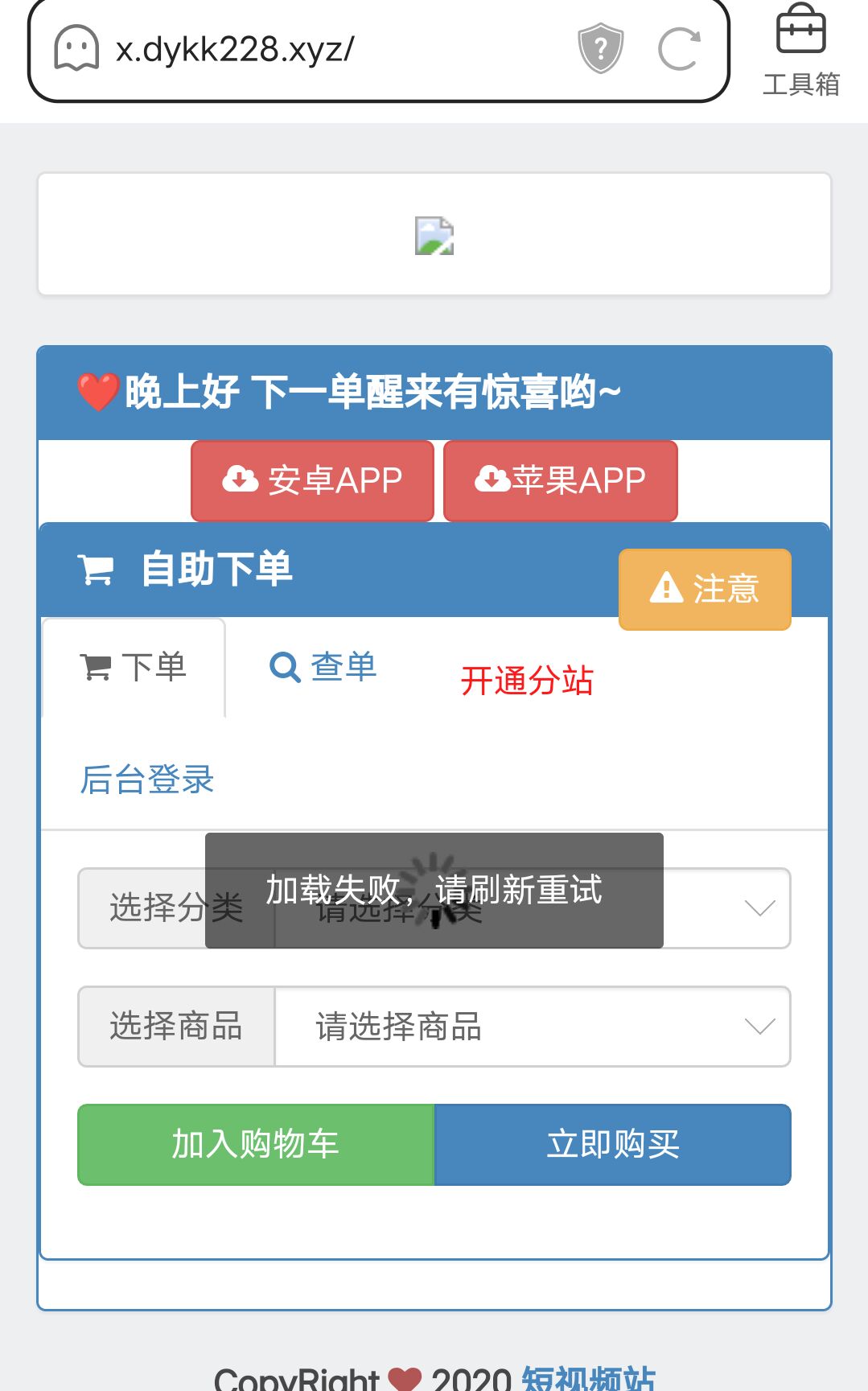Go to 后台登录
868x1391 pixels.
[x=146, y=780]
